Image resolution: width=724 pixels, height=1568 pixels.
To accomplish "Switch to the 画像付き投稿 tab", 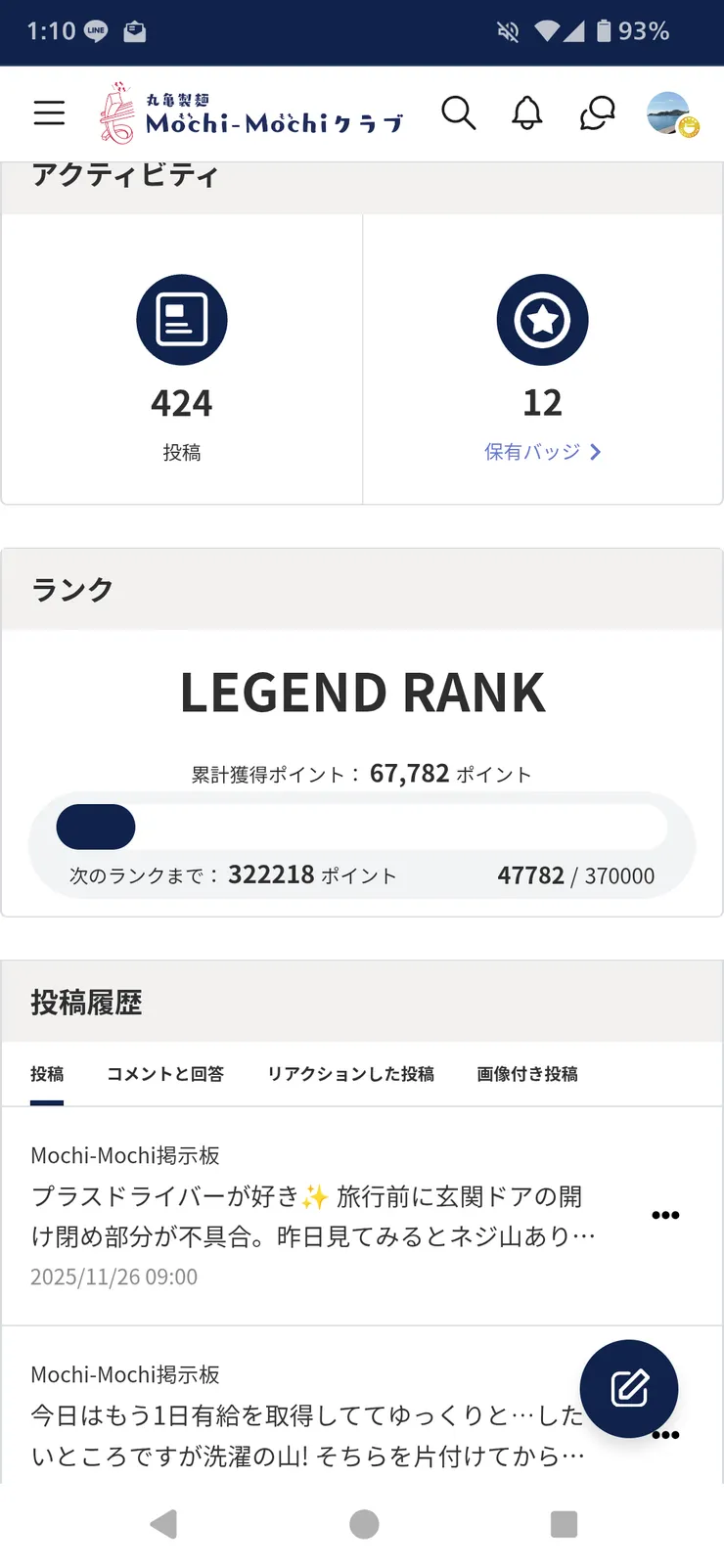I will click(x=526, y=1073).
